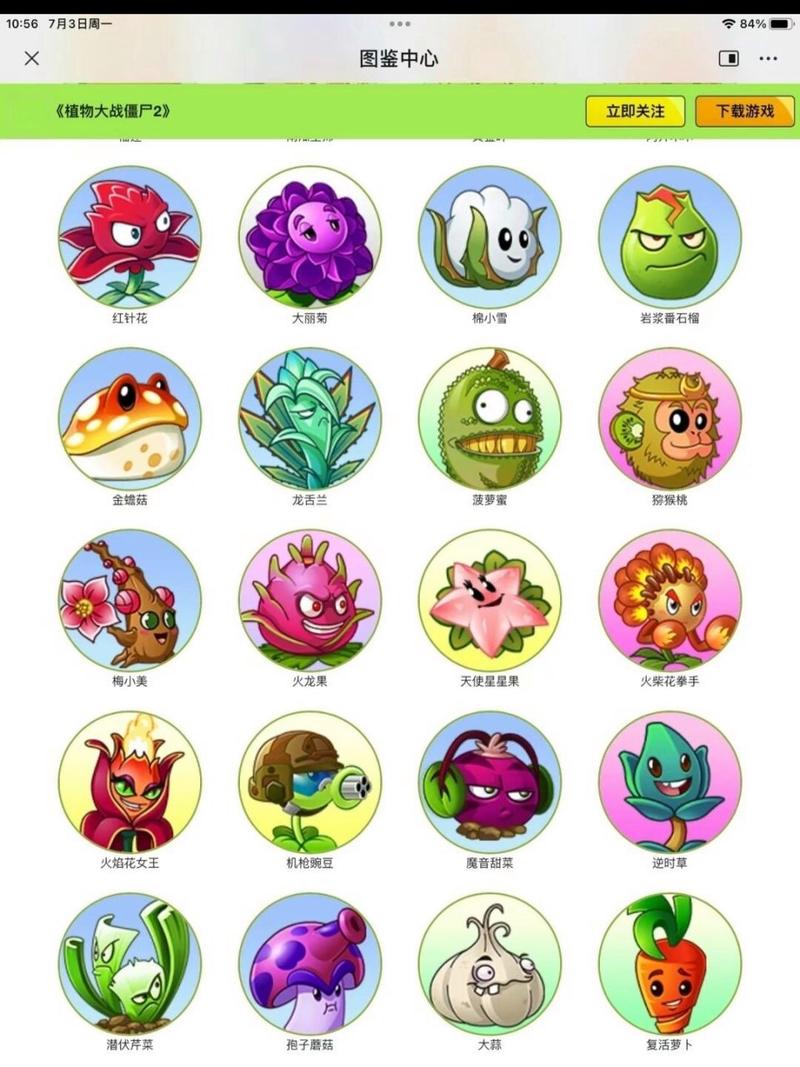View the 岩浆番石榴 plant details
Viewport: 800px width, 1067px height.
[x=670, y=237]
